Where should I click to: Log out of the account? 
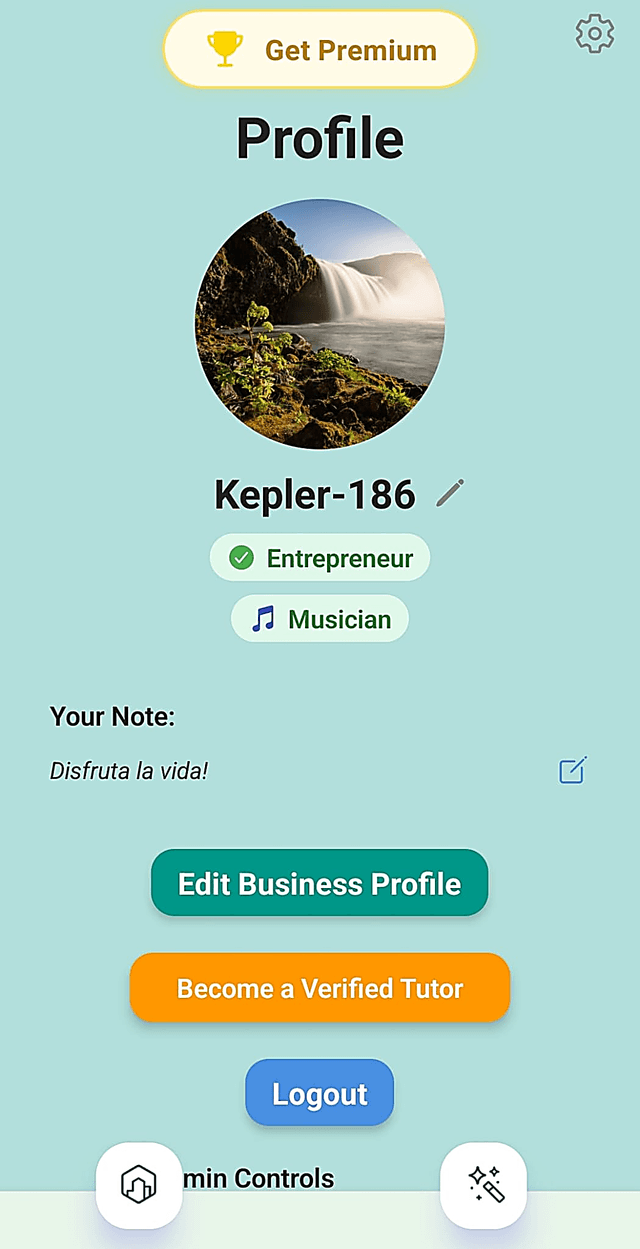(x=320, y=1093)
